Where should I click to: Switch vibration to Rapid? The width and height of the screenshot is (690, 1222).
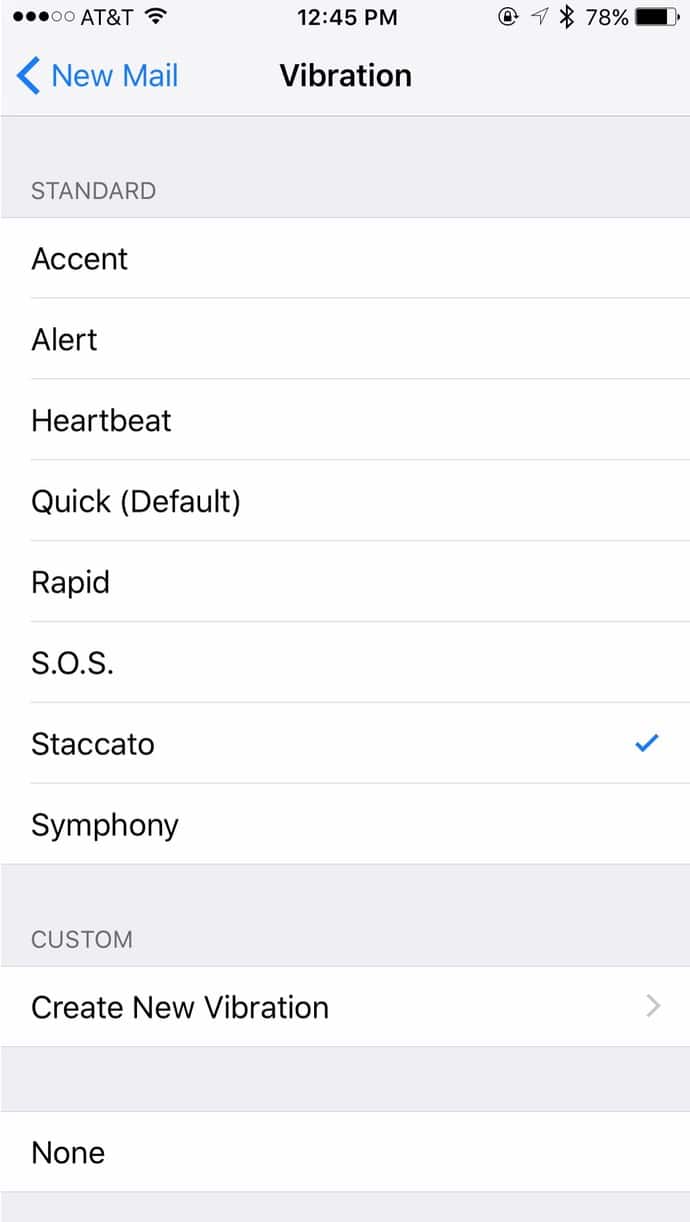point(345,582)
